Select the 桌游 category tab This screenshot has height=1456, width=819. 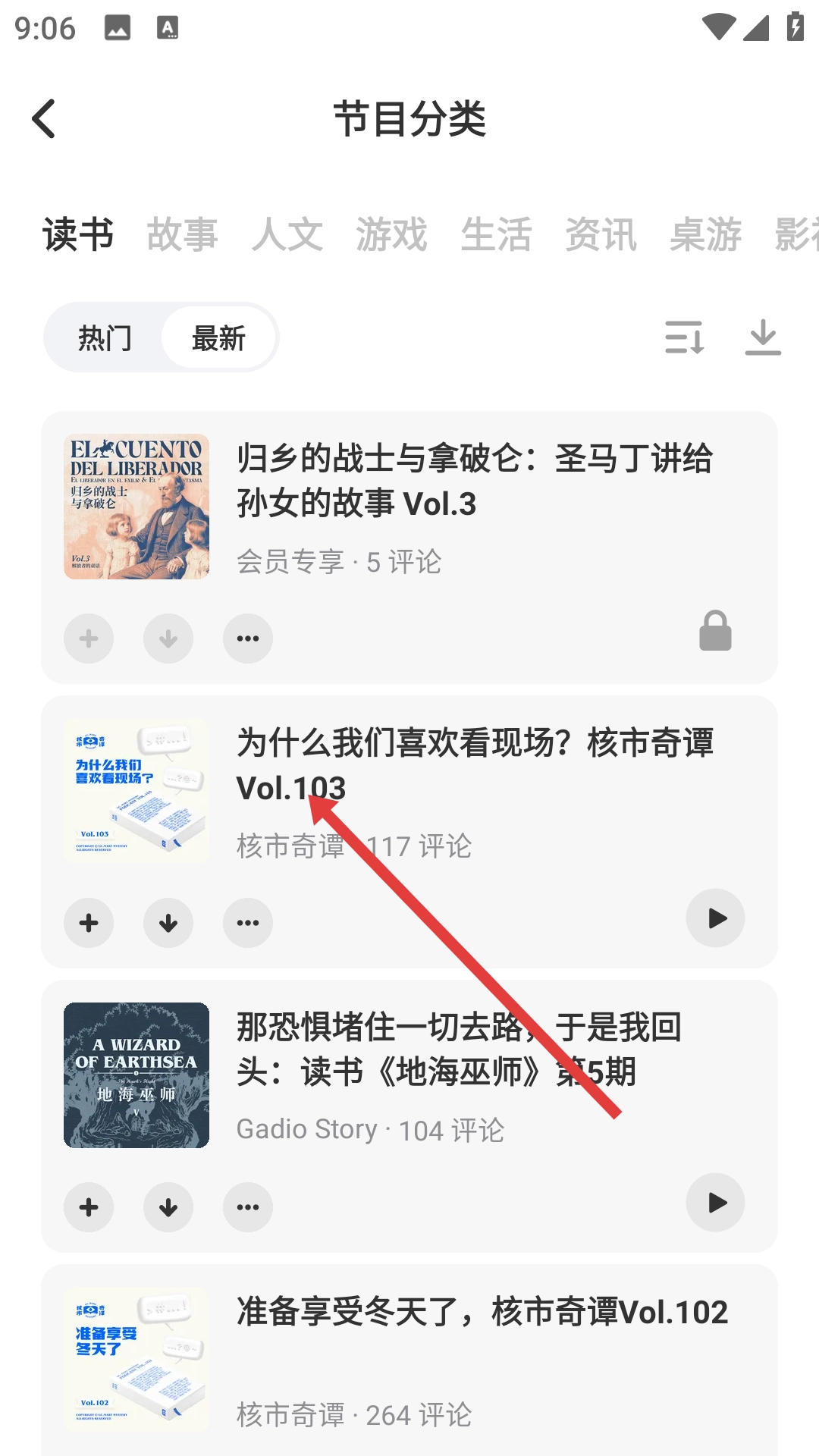click(705, 234)
